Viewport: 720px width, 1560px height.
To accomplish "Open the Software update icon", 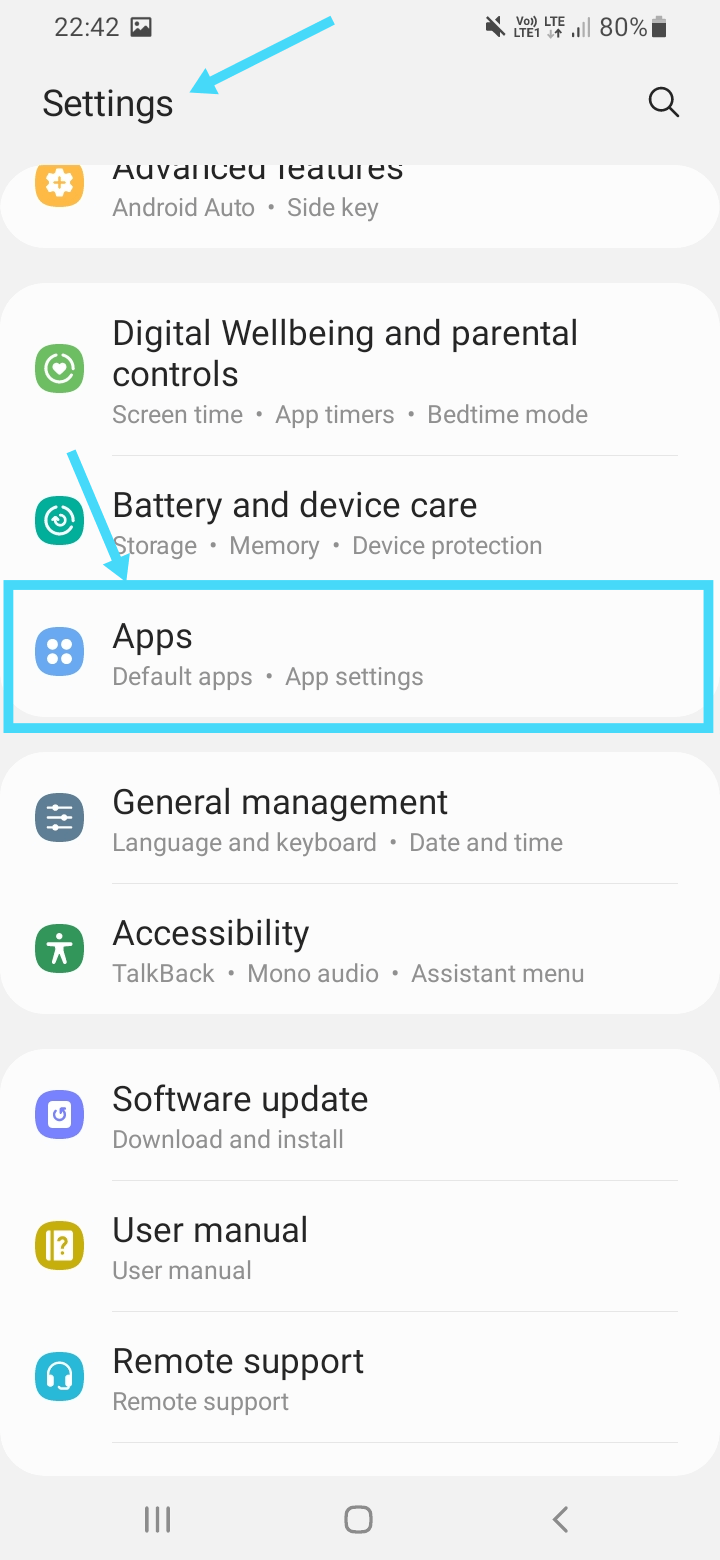I will click(x=59, y=1114).
